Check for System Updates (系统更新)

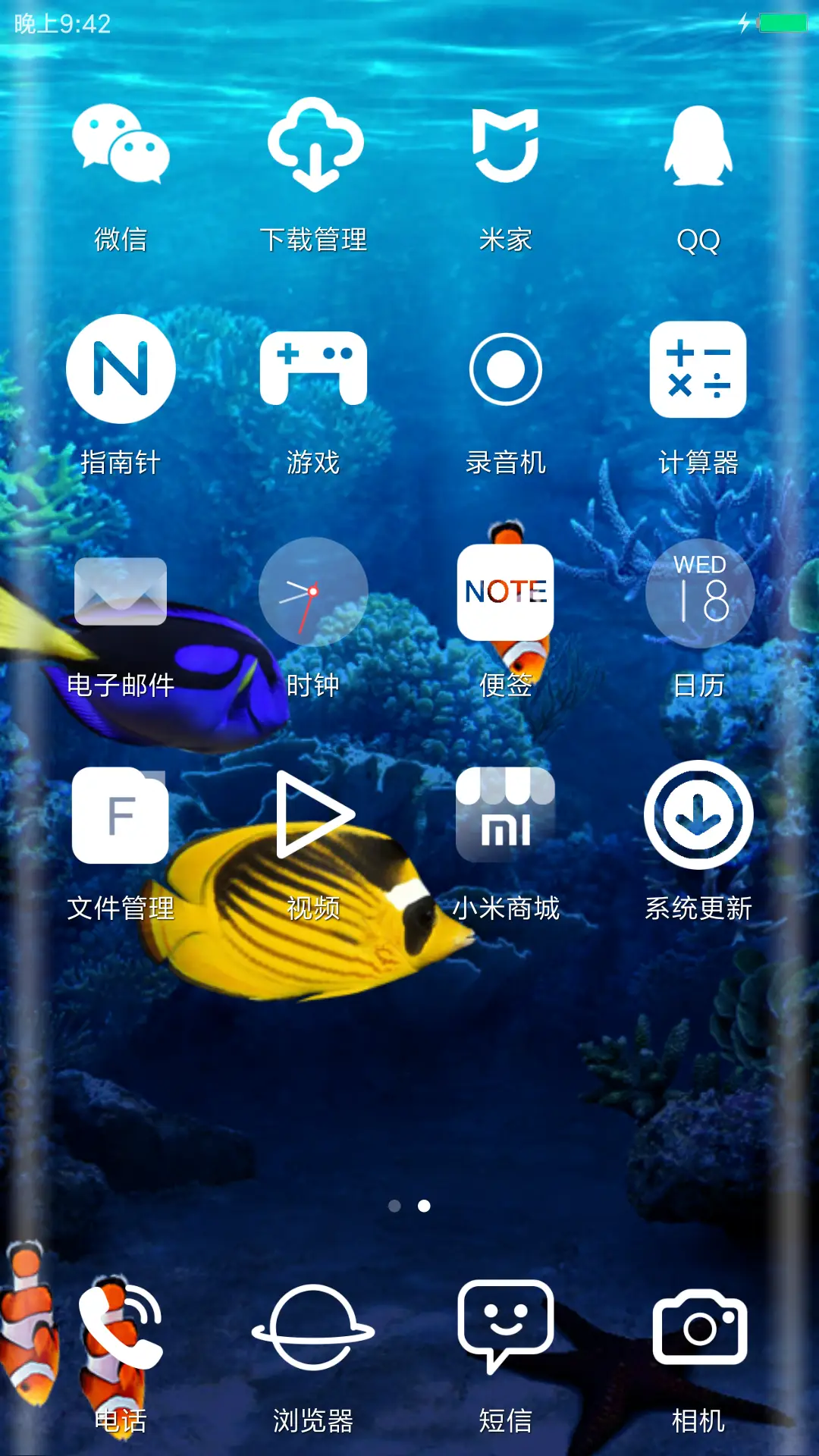point(698,815)
